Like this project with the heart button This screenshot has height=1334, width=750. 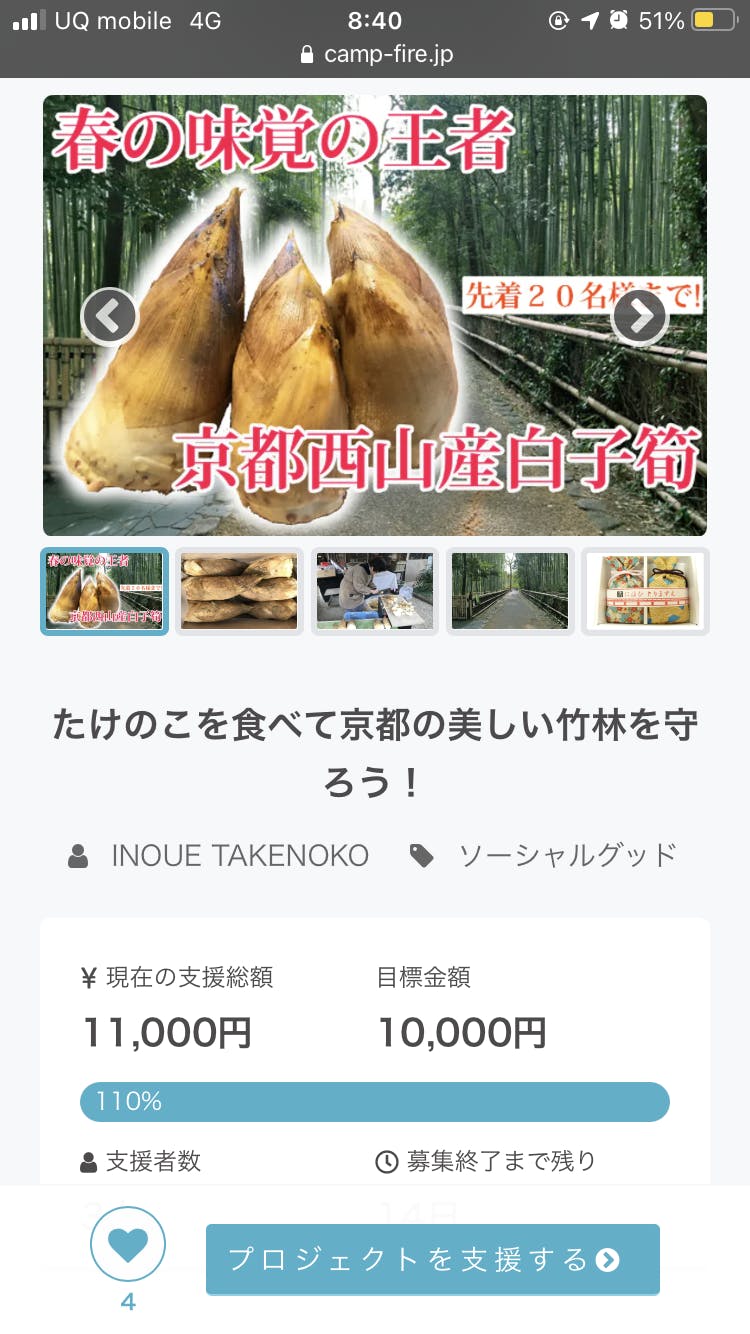point(128,1245)
